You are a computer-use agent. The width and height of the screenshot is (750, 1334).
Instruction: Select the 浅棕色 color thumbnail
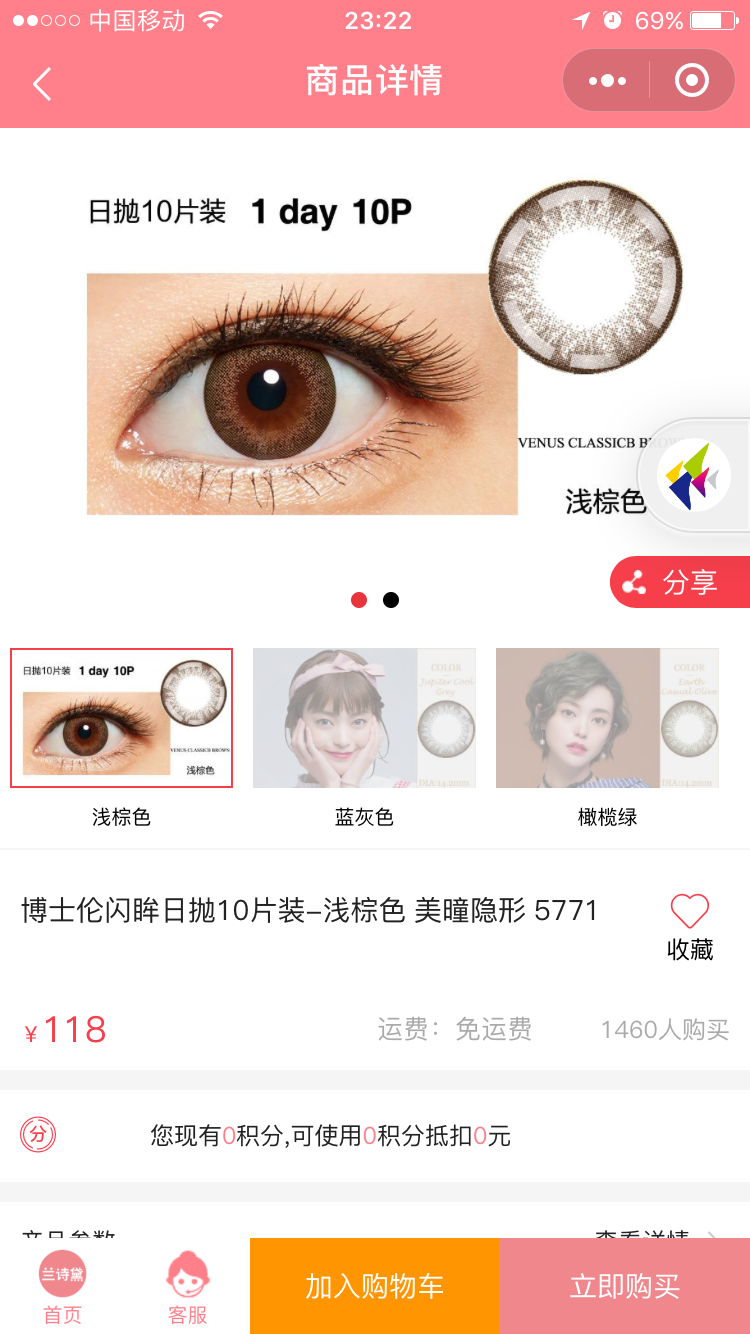pos(121,718)
